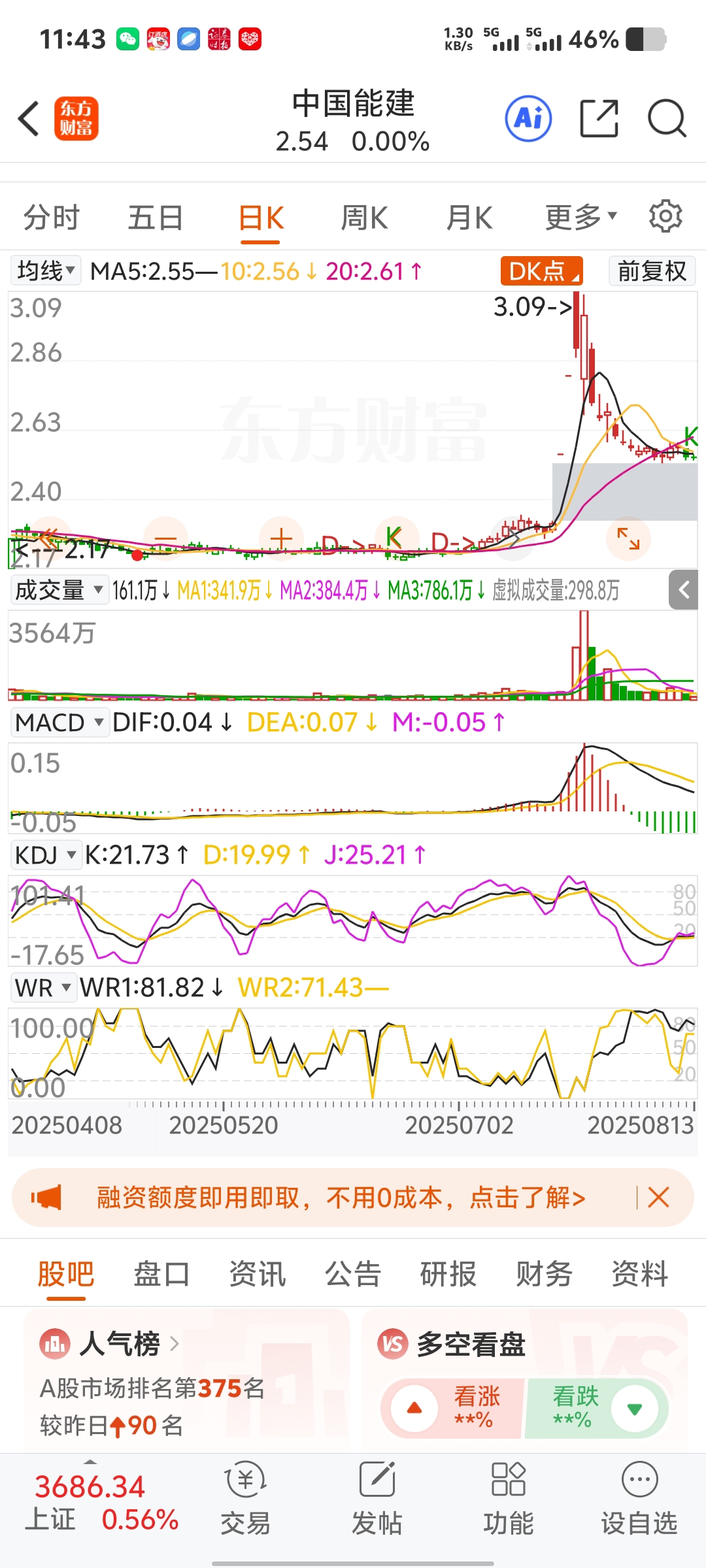Switch to the 分时 chart tab
706x1568 pixels.
(x=52, y=218)
